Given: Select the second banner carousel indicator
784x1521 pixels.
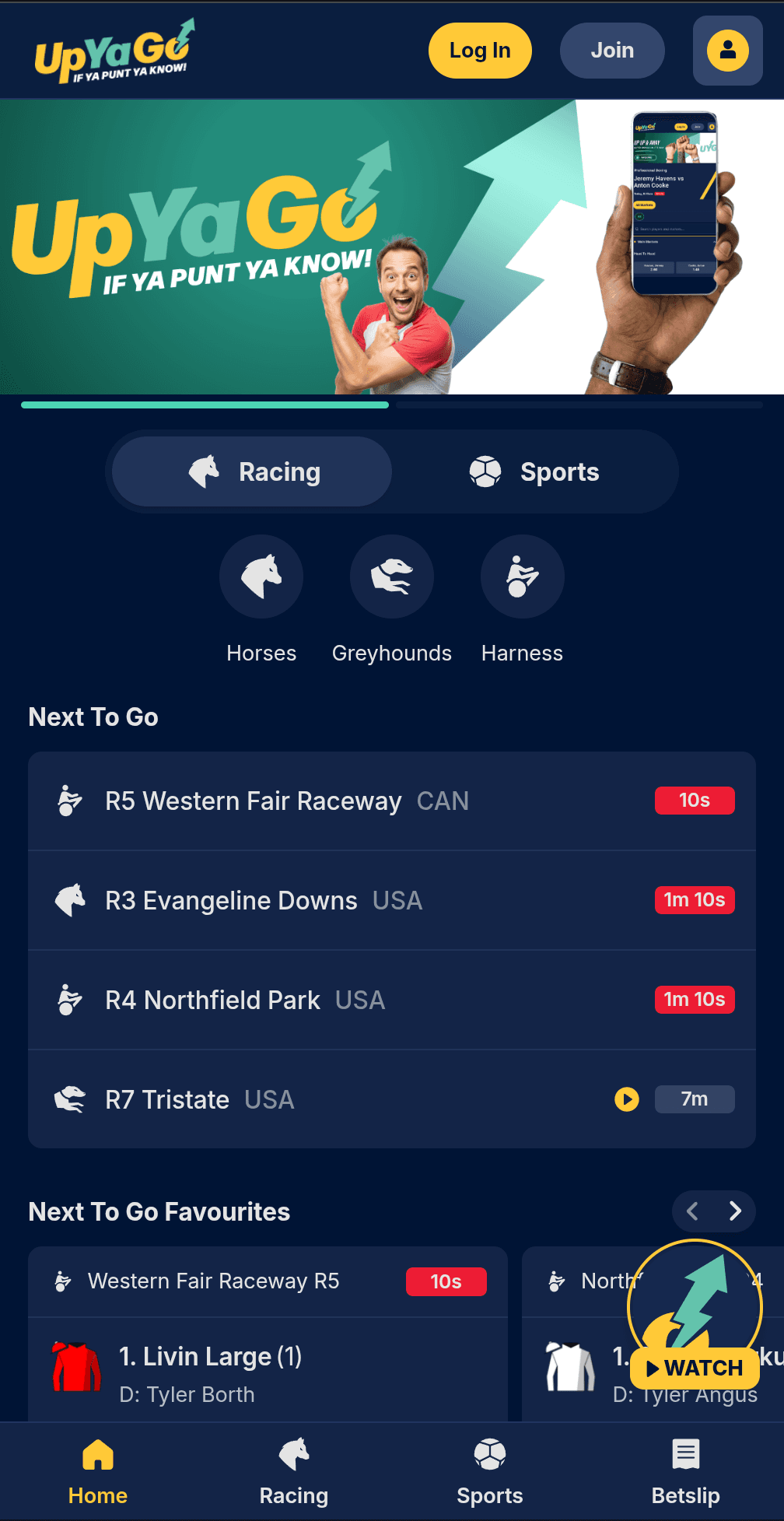Looking at the screenshot, I should tap(579, 405).
